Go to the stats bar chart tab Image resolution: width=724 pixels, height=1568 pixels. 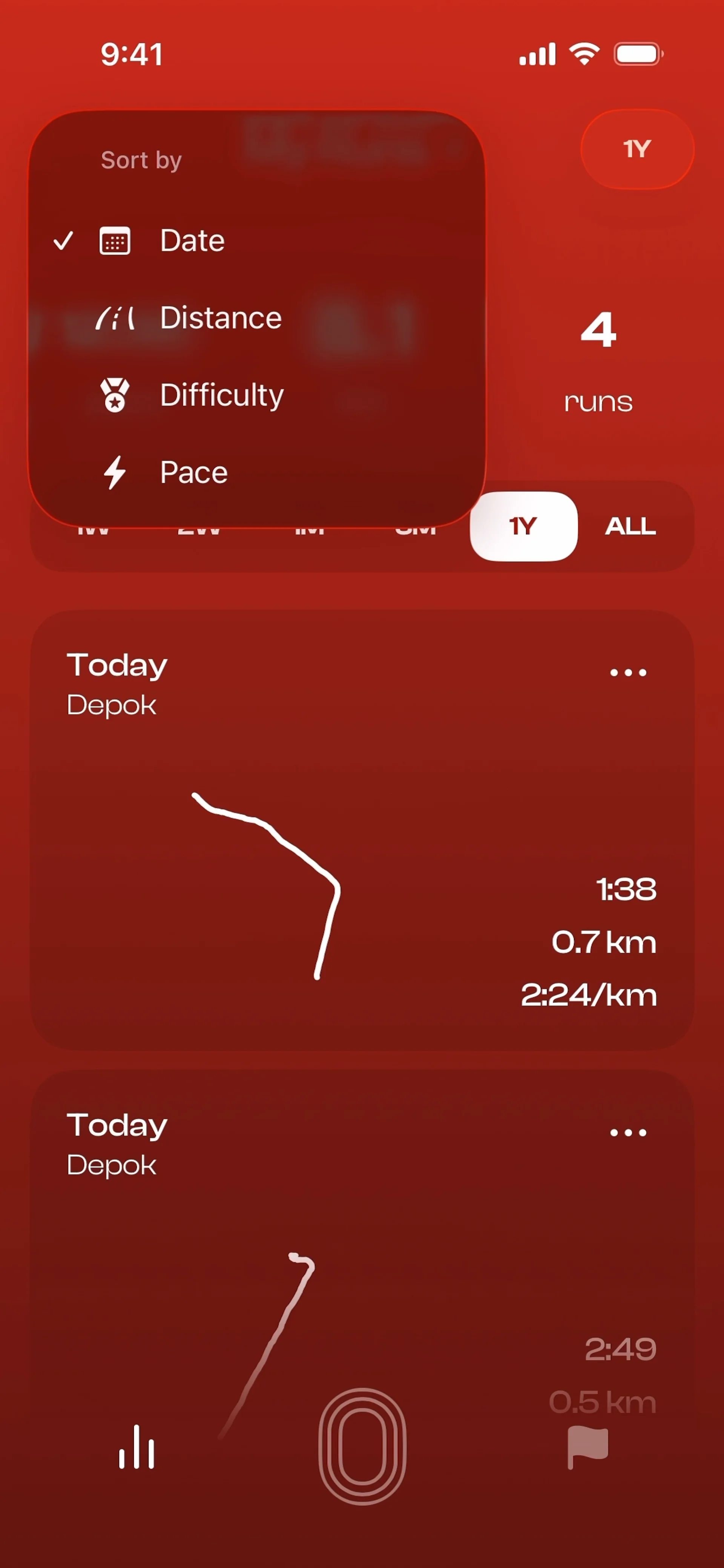137,1447
